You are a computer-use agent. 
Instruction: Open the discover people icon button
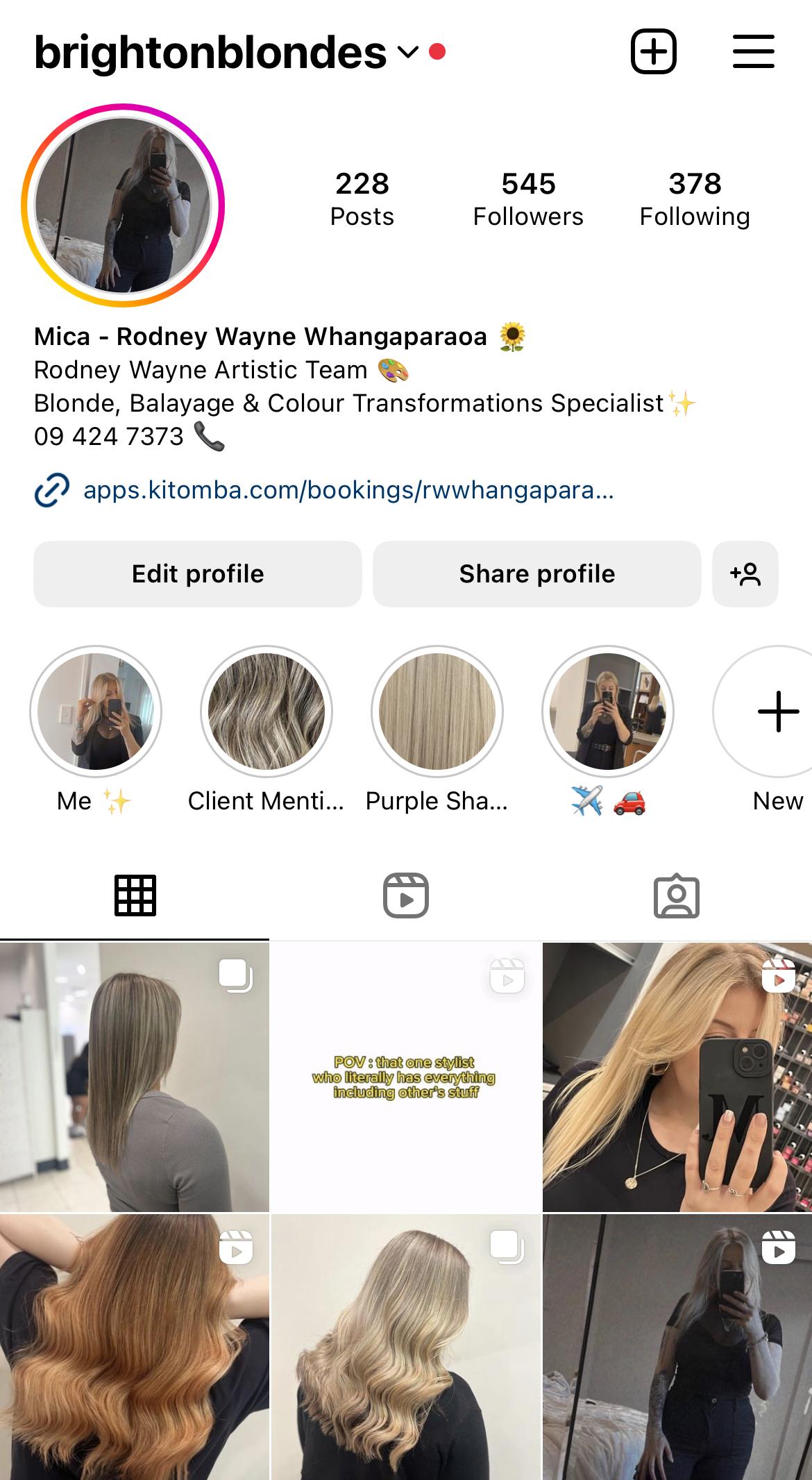tap(745, 574)
